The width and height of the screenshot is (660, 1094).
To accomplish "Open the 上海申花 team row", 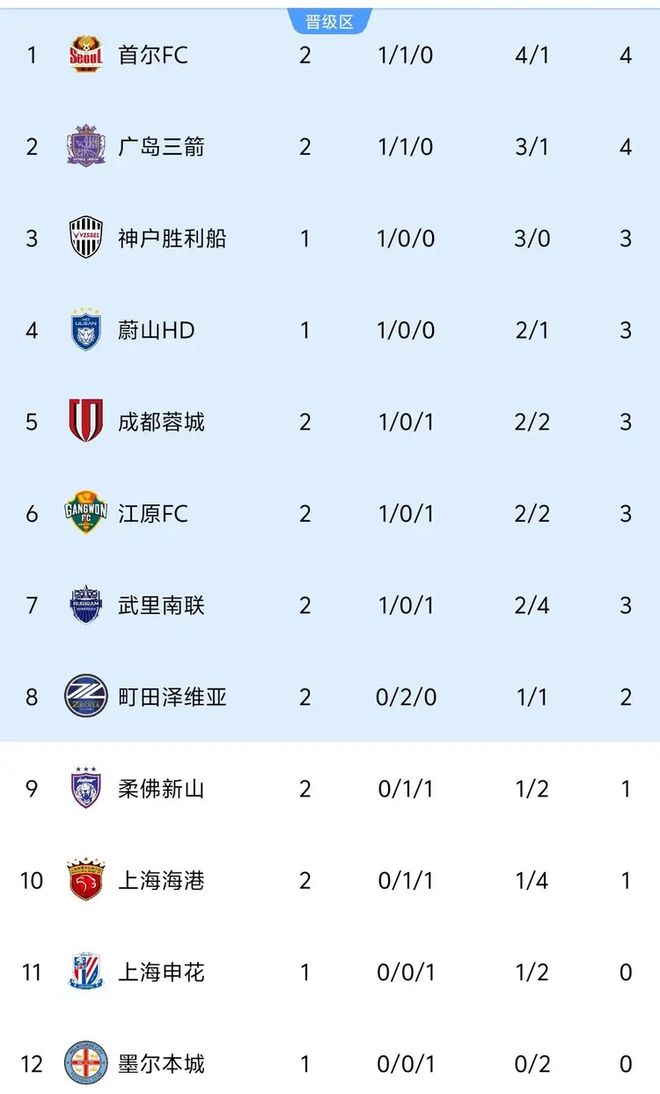I will point(161,972).
